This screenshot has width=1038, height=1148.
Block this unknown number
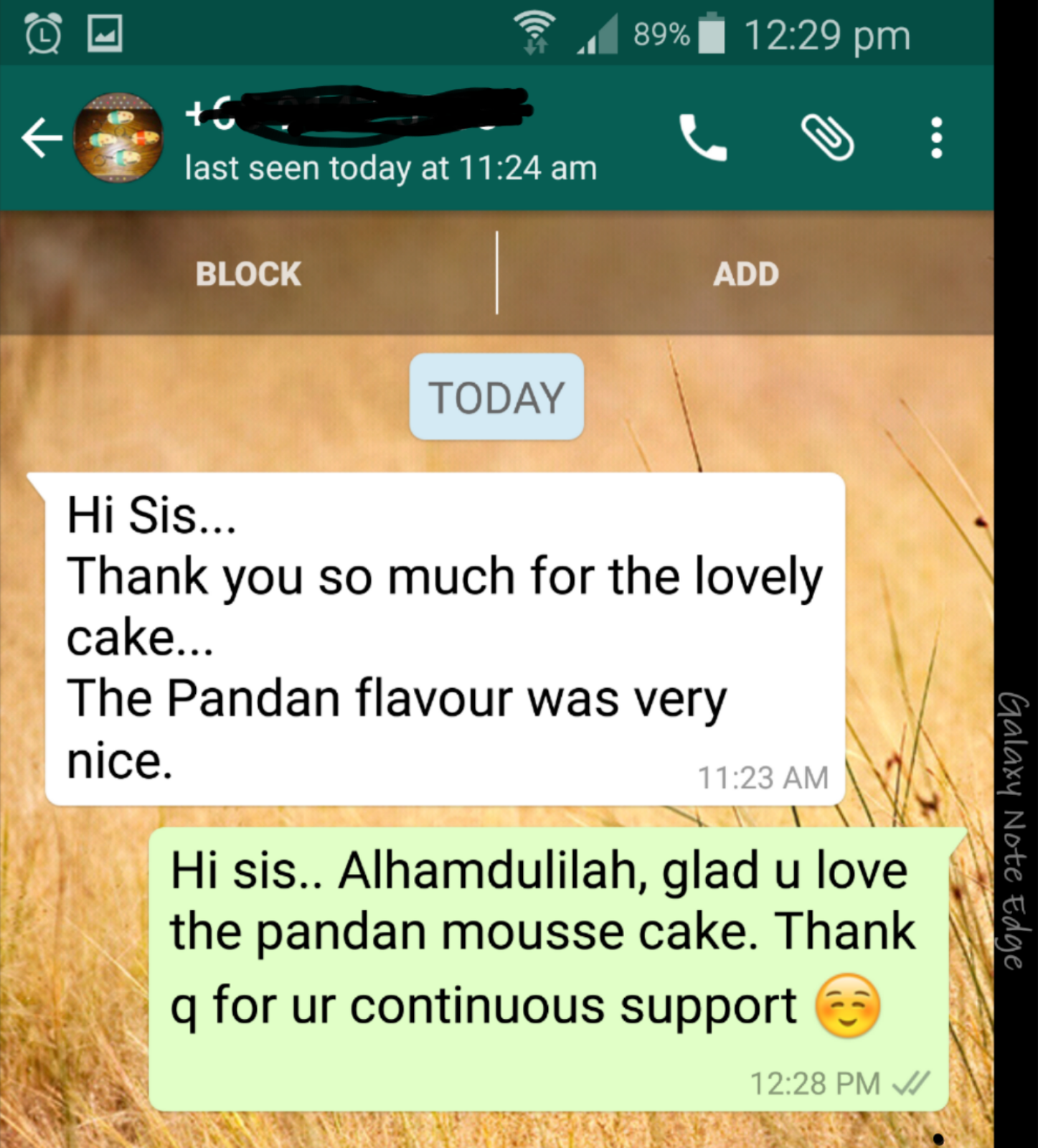tap(248, 274)
